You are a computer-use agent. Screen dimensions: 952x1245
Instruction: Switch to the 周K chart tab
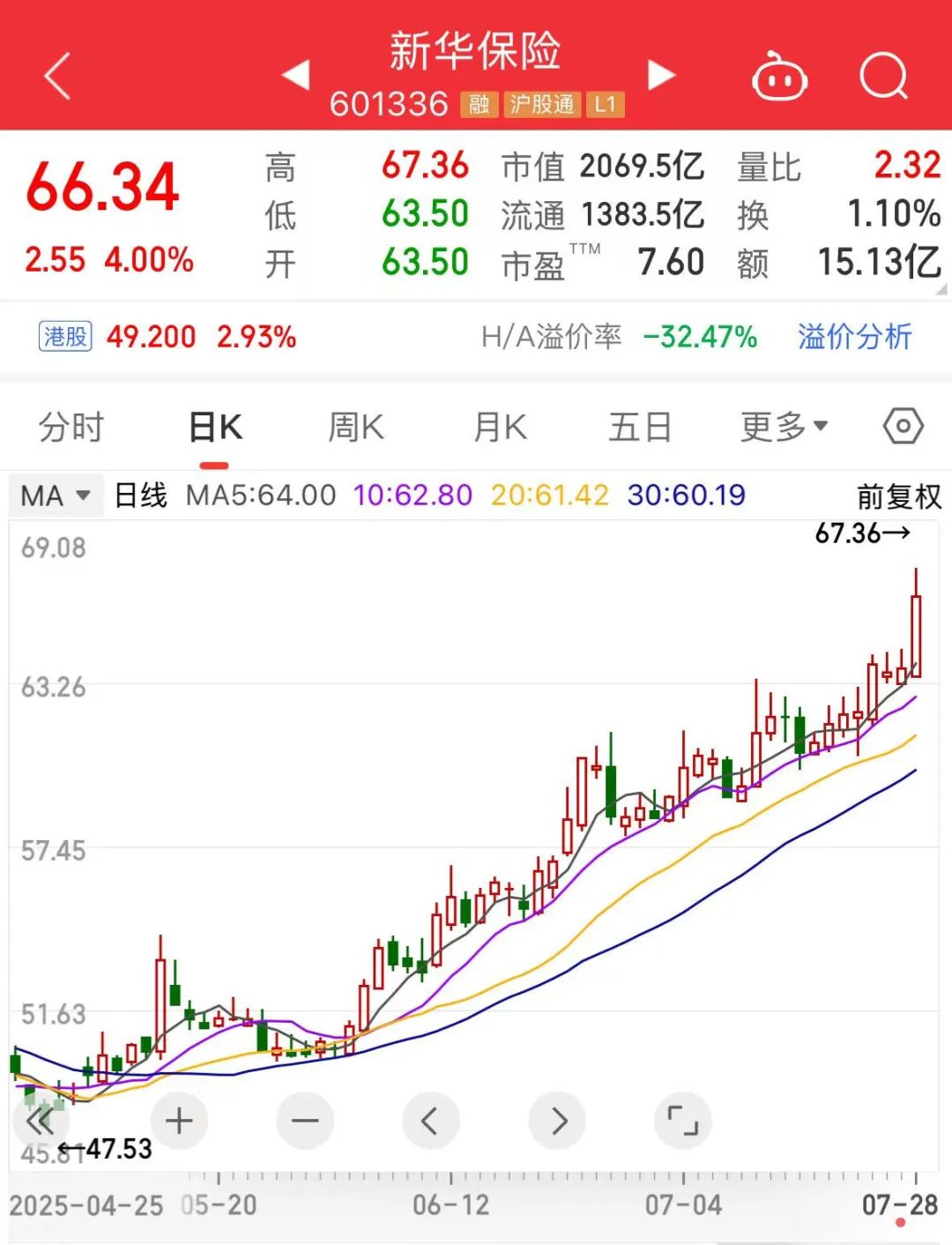coord(356,428)
